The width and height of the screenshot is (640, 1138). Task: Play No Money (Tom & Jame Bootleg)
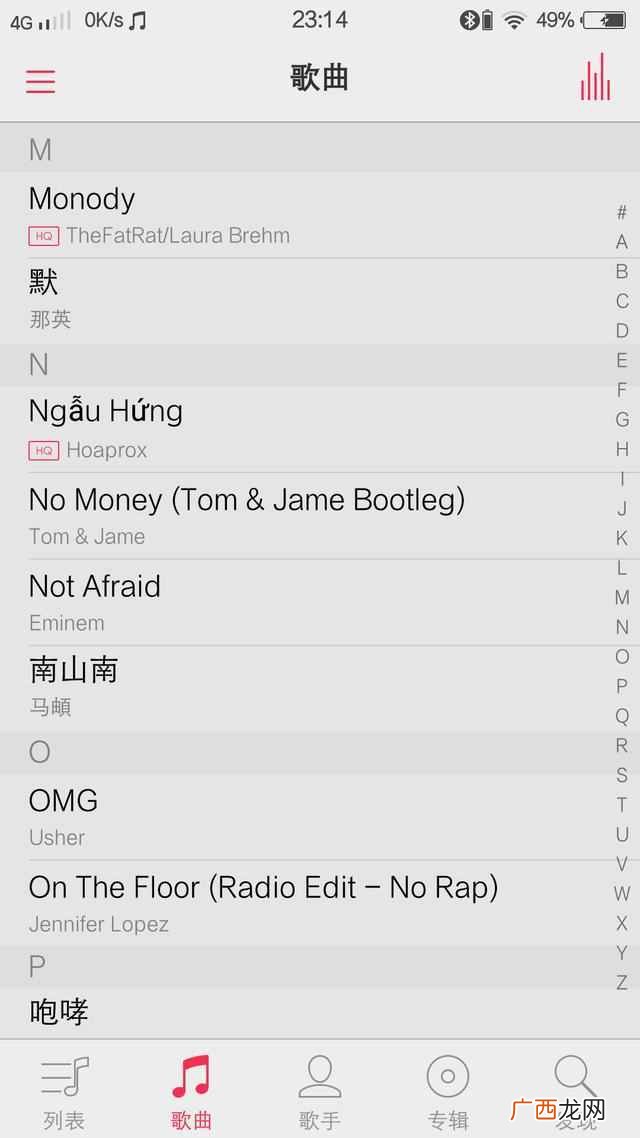coord(305,516)
